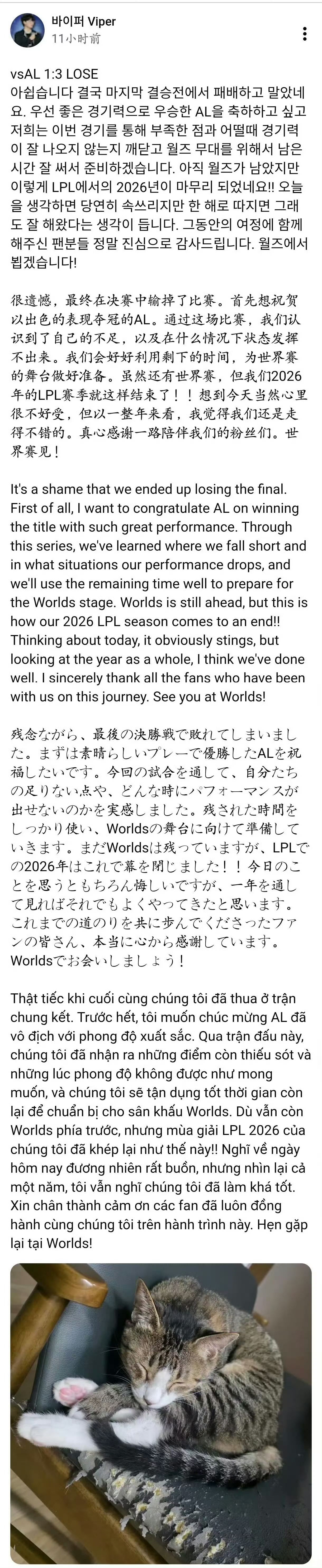
Task: Open the 바이퍼 Viper channel name
Action: (x=83, y=21)
